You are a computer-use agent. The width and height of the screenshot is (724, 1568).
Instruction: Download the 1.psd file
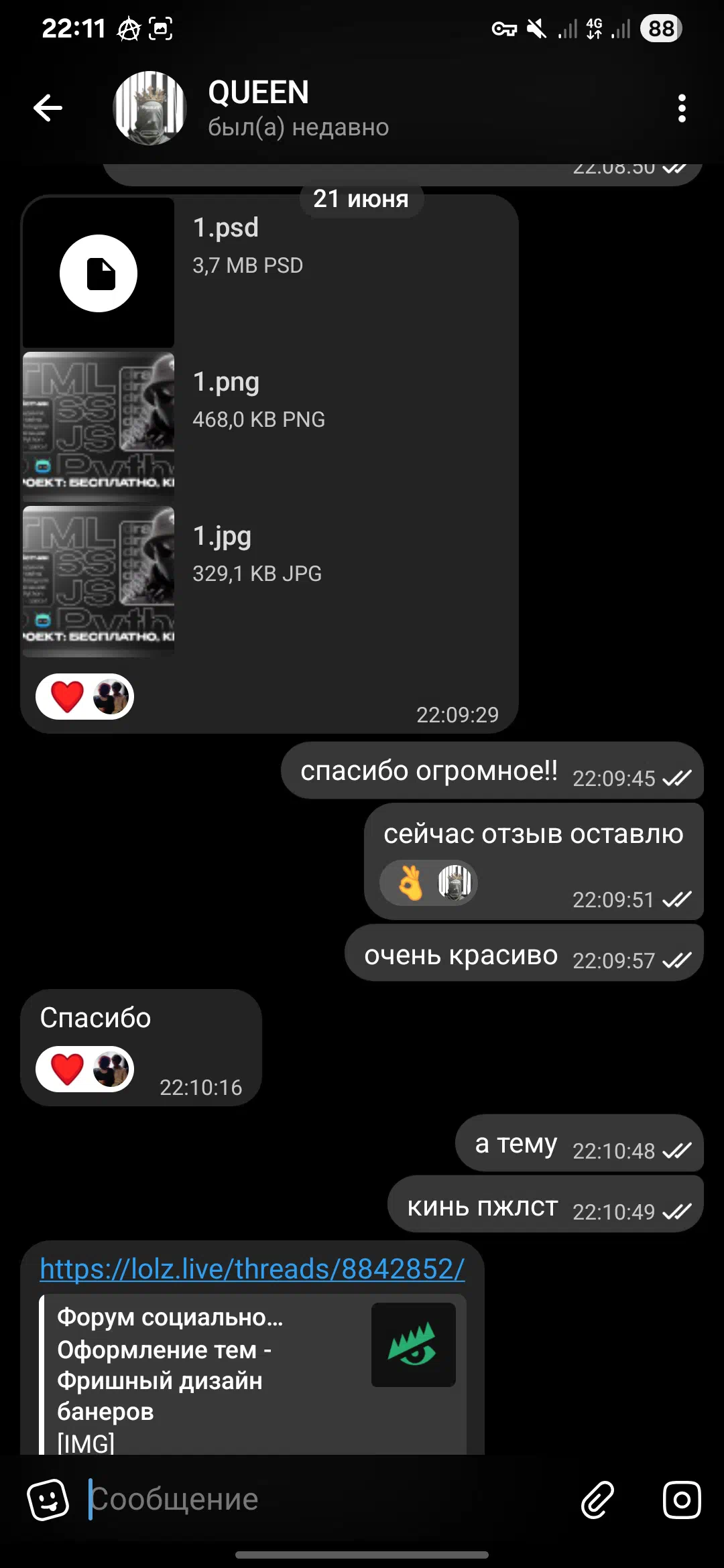point(99,273)
